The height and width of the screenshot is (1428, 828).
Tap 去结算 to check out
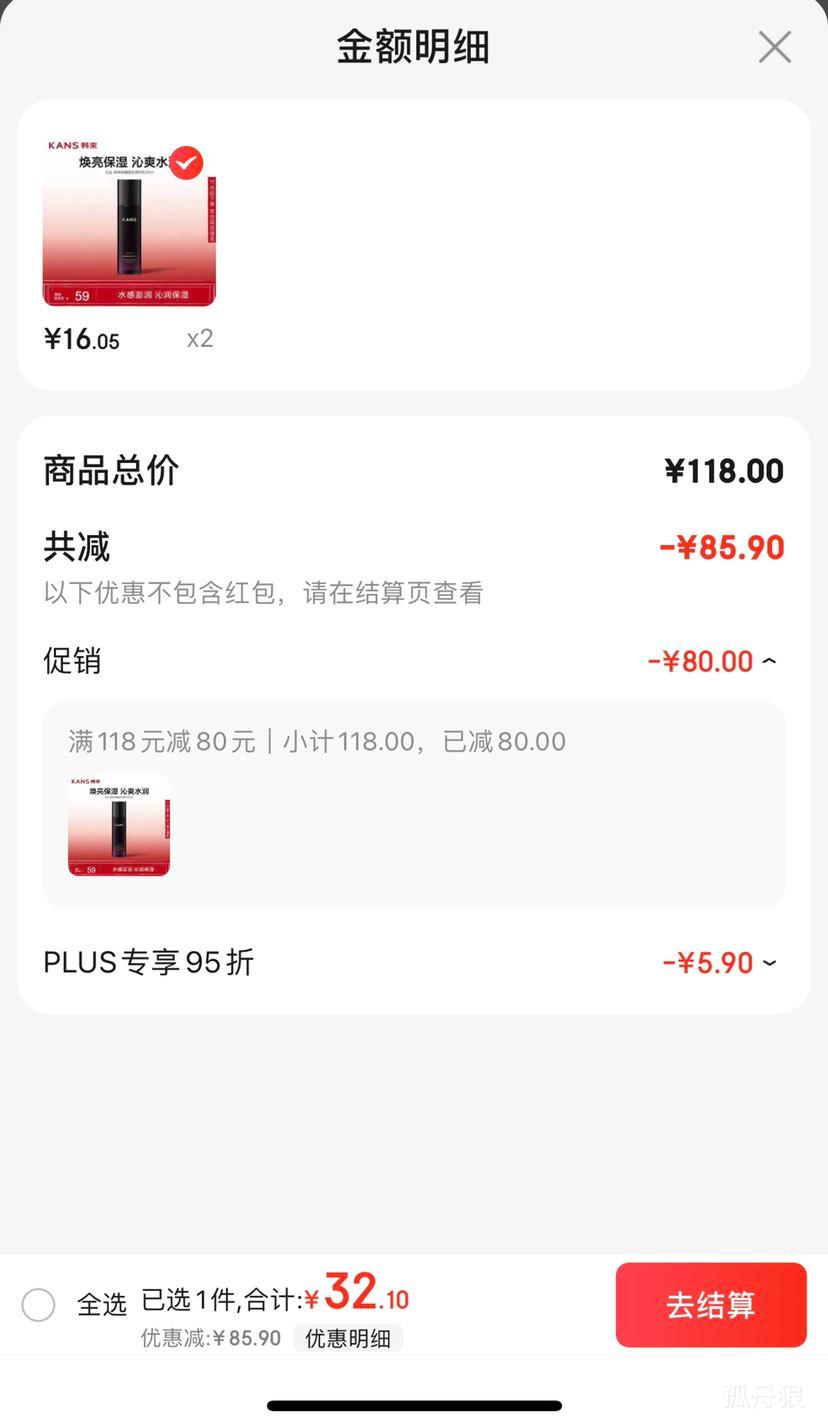(x=710, y=1304)
